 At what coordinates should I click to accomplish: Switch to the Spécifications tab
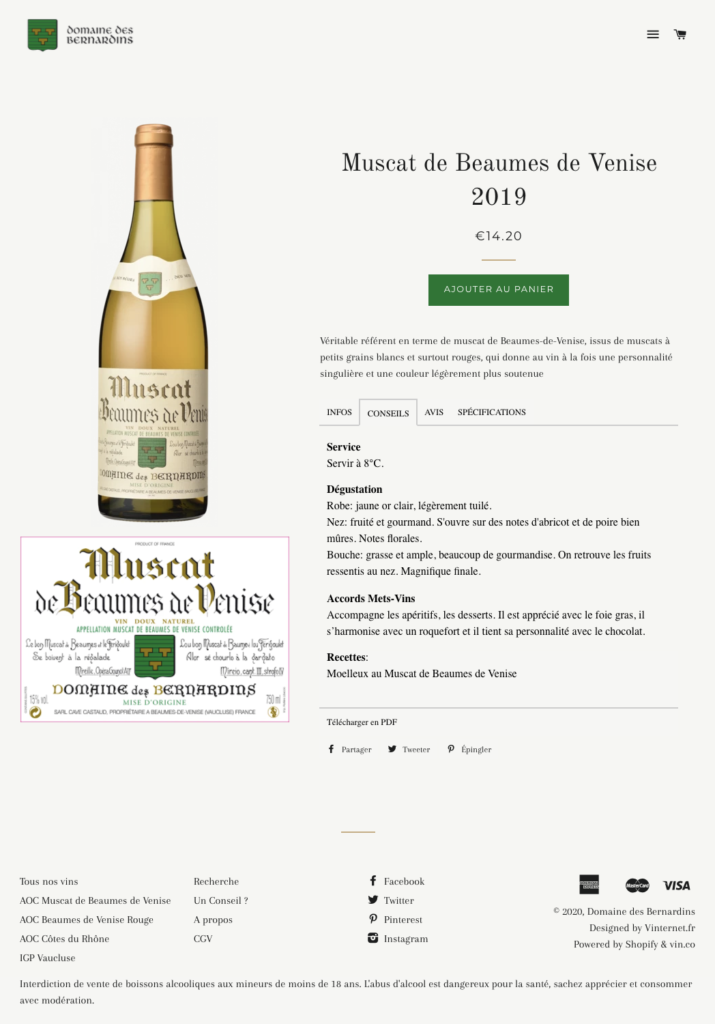point(491,412)
